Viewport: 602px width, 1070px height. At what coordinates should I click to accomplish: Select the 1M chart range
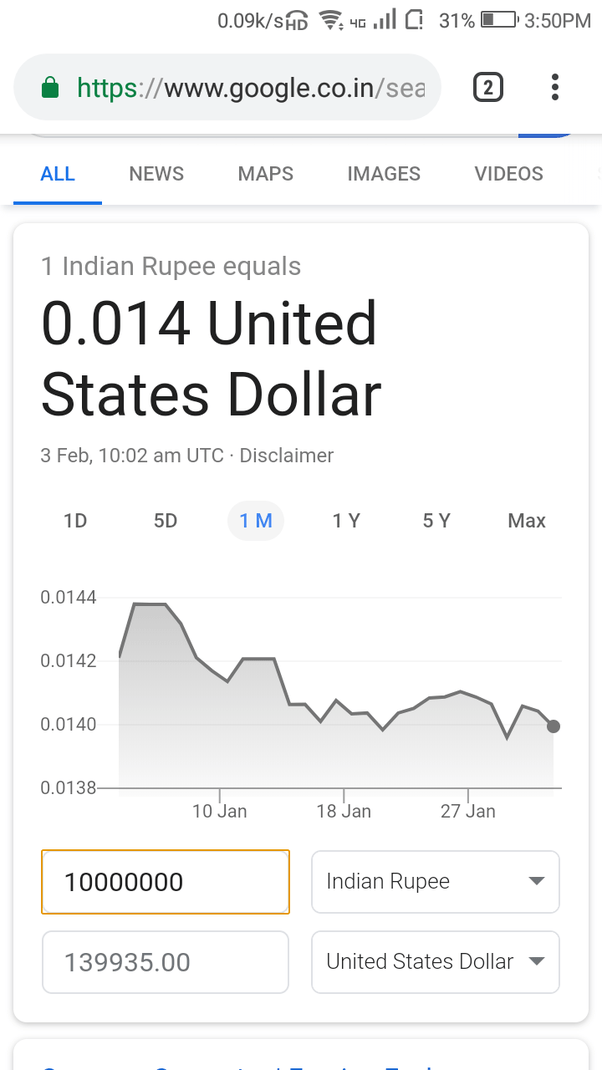256,521
